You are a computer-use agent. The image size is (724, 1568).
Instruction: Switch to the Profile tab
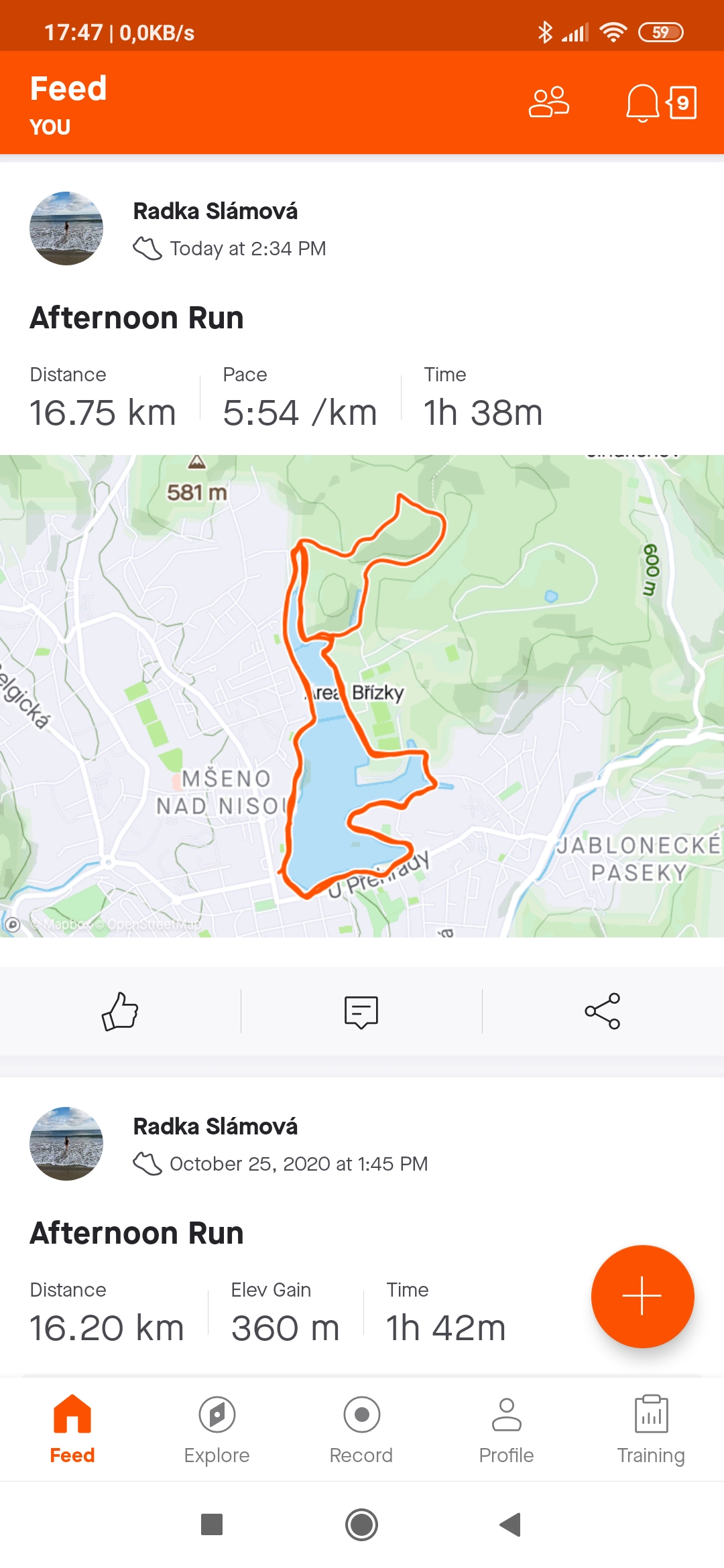click(506, 1429)
